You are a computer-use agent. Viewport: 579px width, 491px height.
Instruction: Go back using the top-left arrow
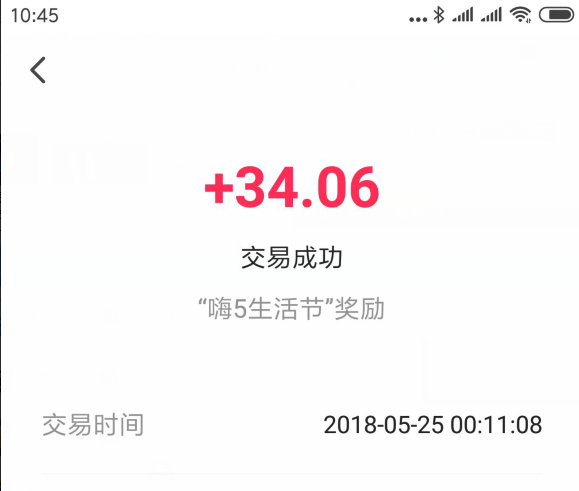(38, 70)
